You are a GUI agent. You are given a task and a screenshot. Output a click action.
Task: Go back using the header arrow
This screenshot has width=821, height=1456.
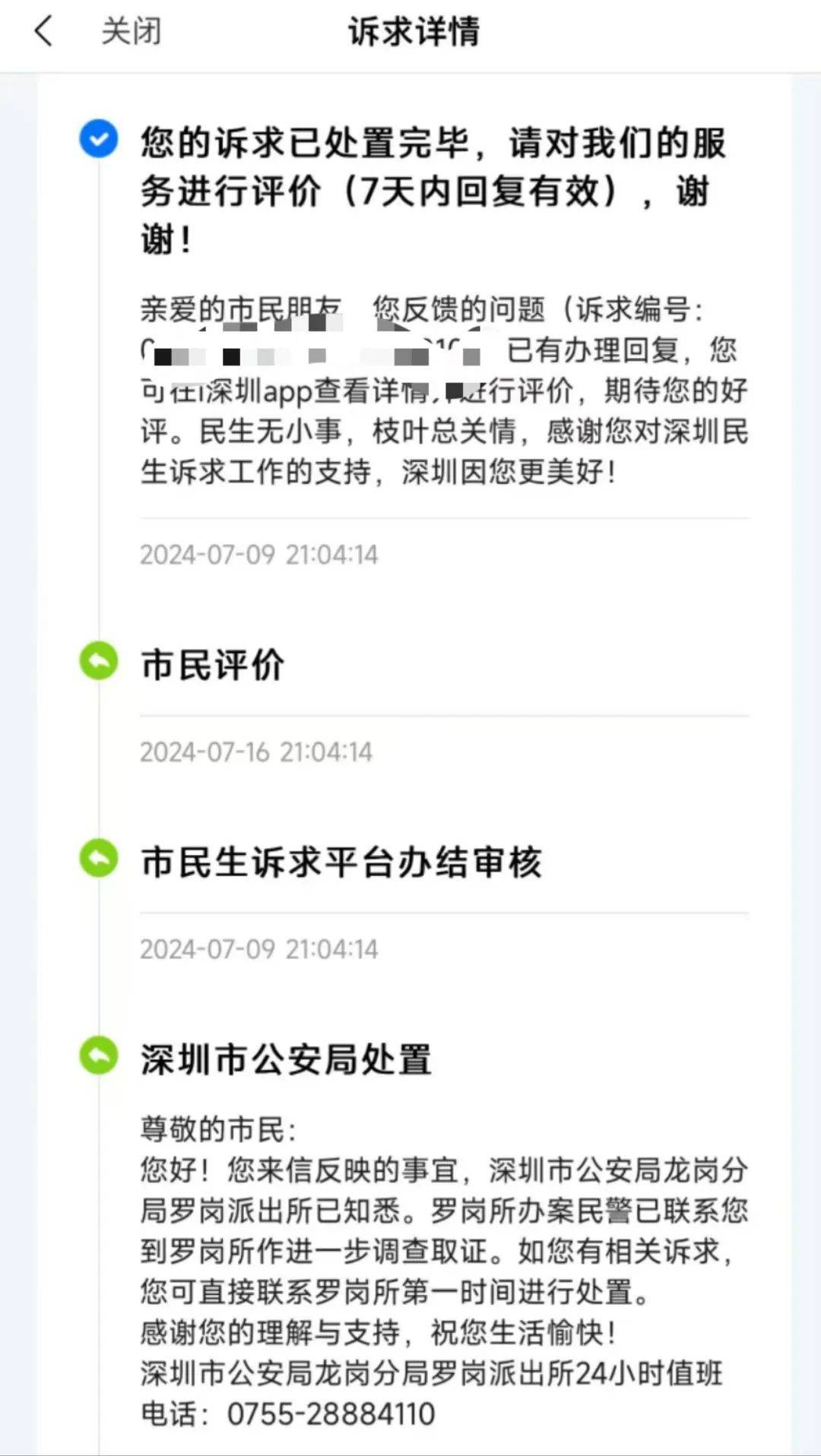(44, 32)
